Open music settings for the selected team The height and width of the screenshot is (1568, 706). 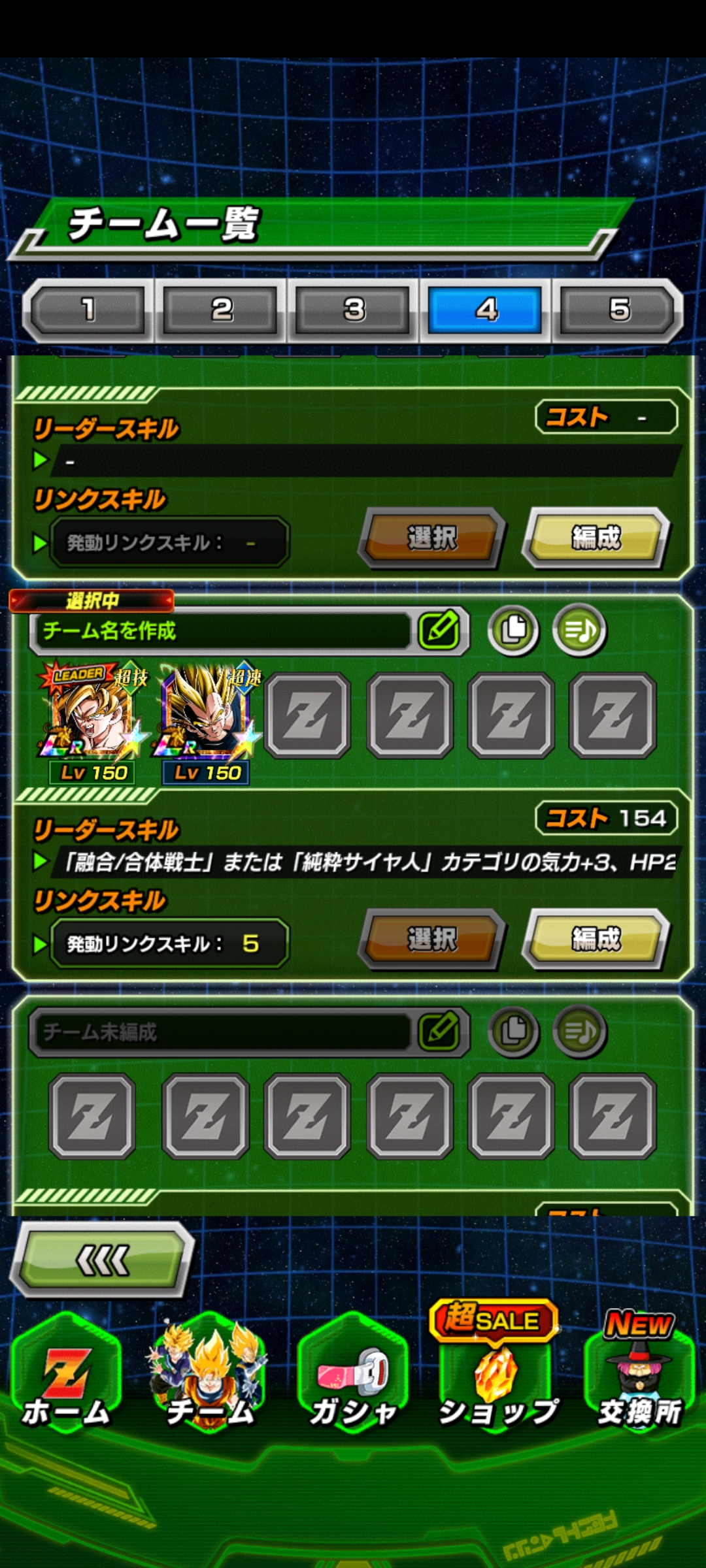pyautogui.click(x=579, y=630)
